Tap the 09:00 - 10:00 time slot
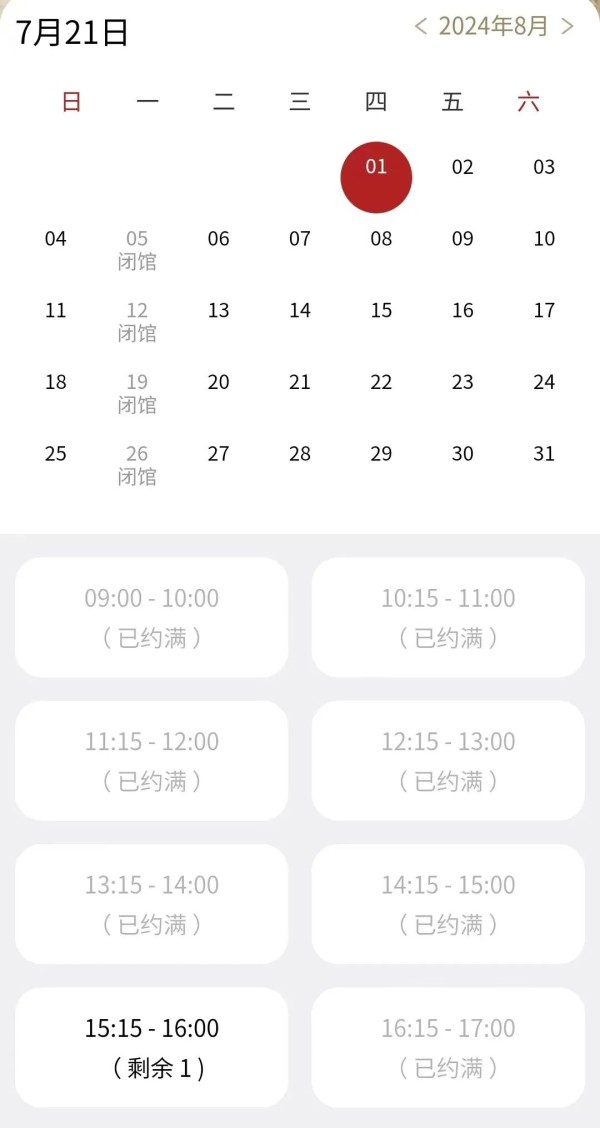This screenshot has width=600, height=1128. pos(152,617)
